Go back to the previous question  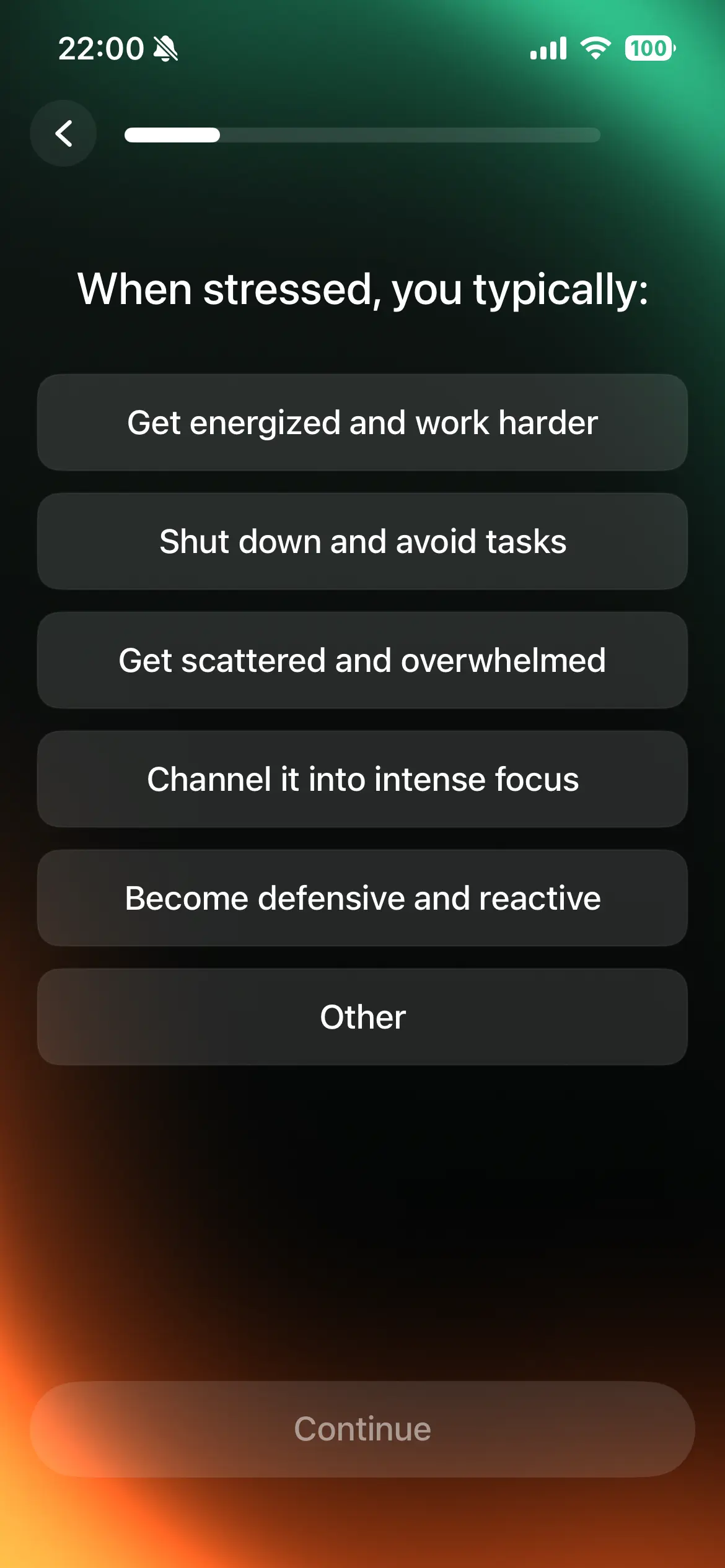[x=63, y=133]
